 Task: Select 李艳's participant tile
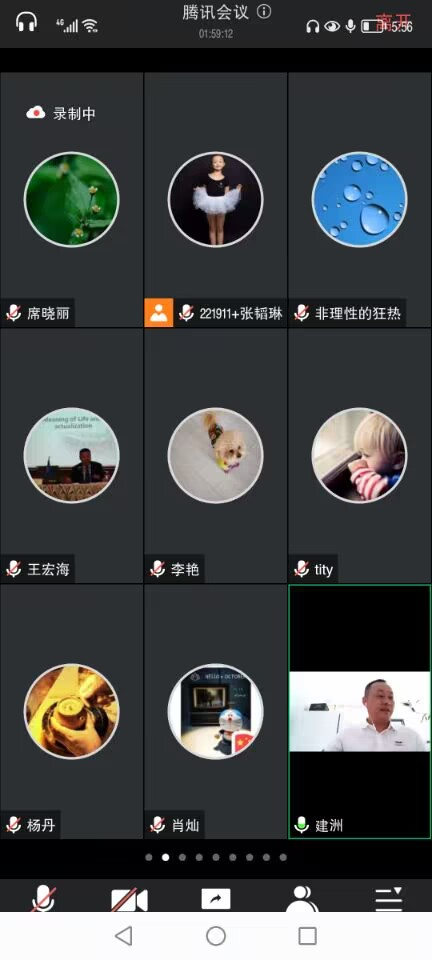(x=215, y=456)
